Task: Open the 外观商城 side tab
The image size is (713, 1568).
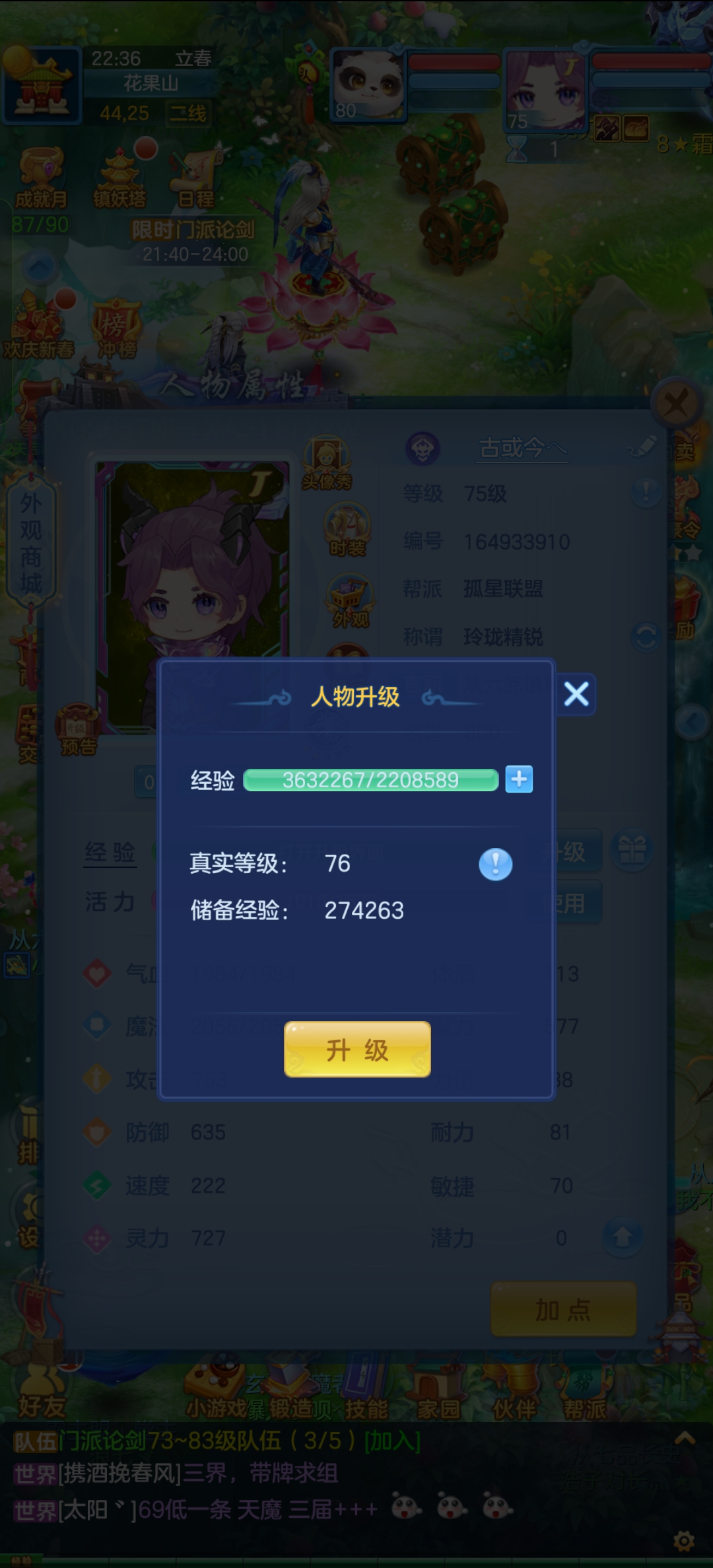Action: (x=30, y=543)
